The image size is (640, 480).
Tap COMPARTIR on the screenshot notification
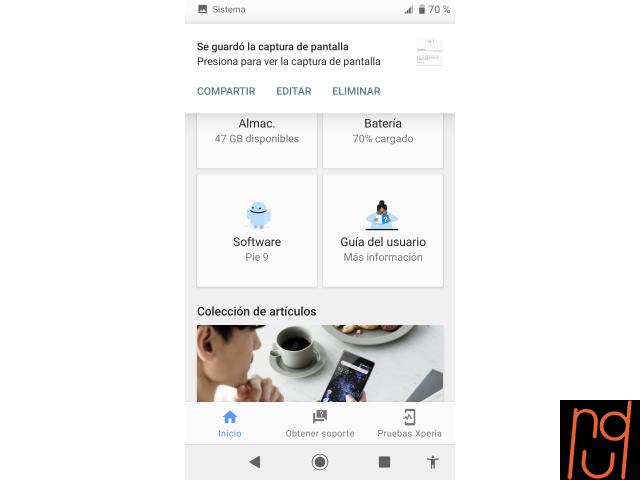[x=226, y=91]
